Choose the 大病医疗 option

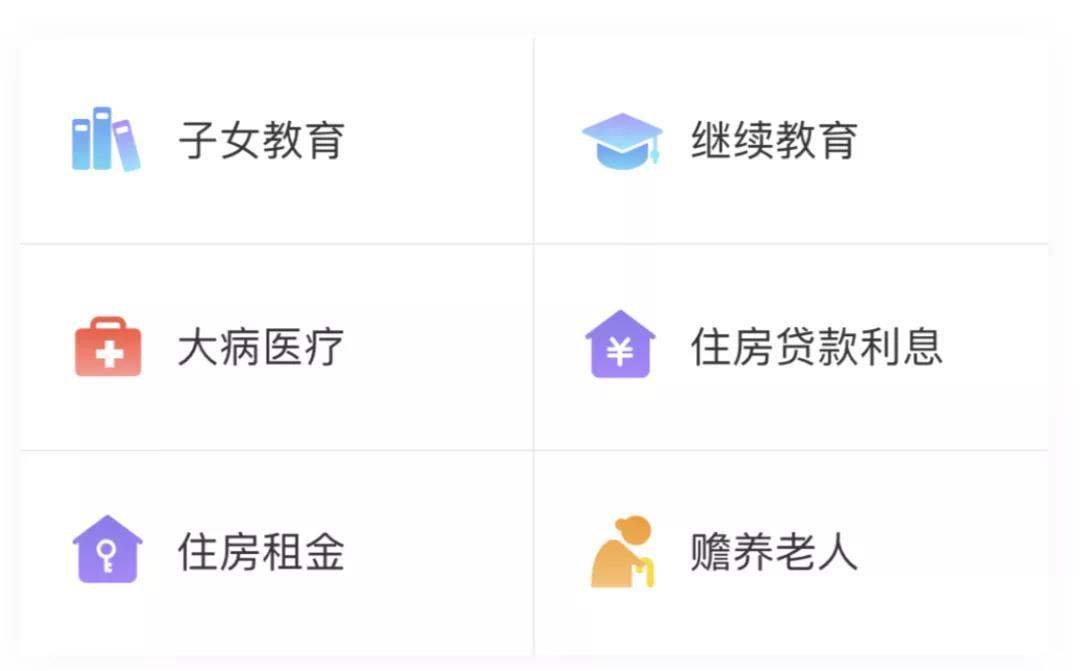[x=262, y=347]
